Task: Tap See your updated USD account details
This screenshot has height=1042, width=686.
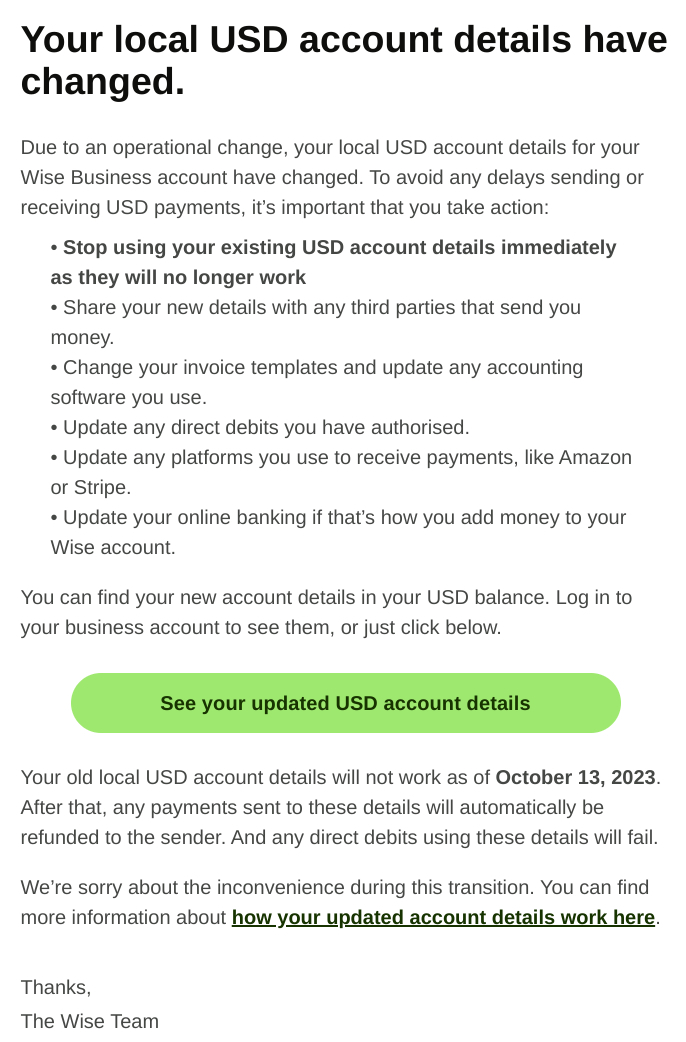Action: [x=345, y=703]
